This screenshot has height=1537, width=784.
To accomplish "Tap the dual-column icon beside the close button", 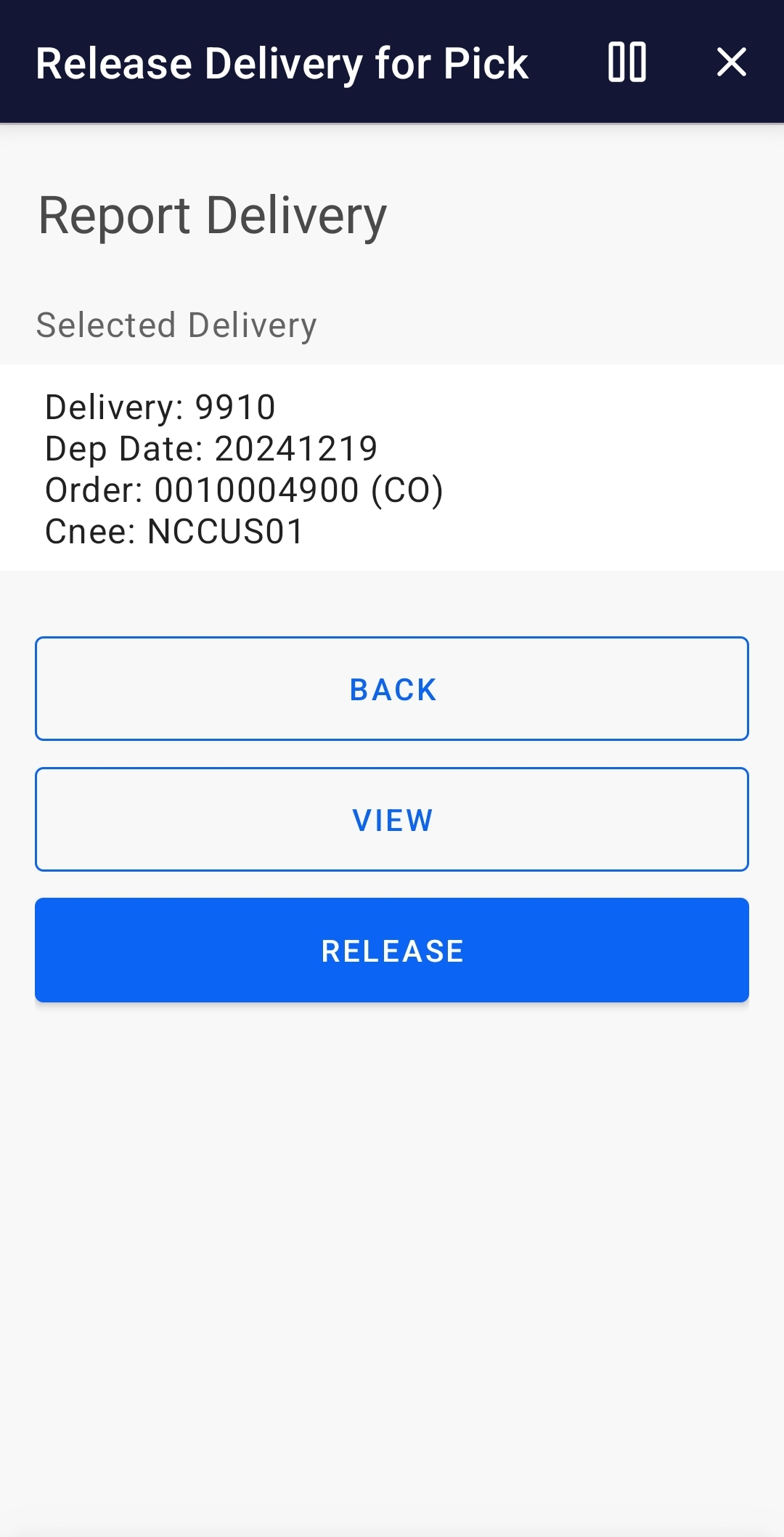I will point(627,63).
